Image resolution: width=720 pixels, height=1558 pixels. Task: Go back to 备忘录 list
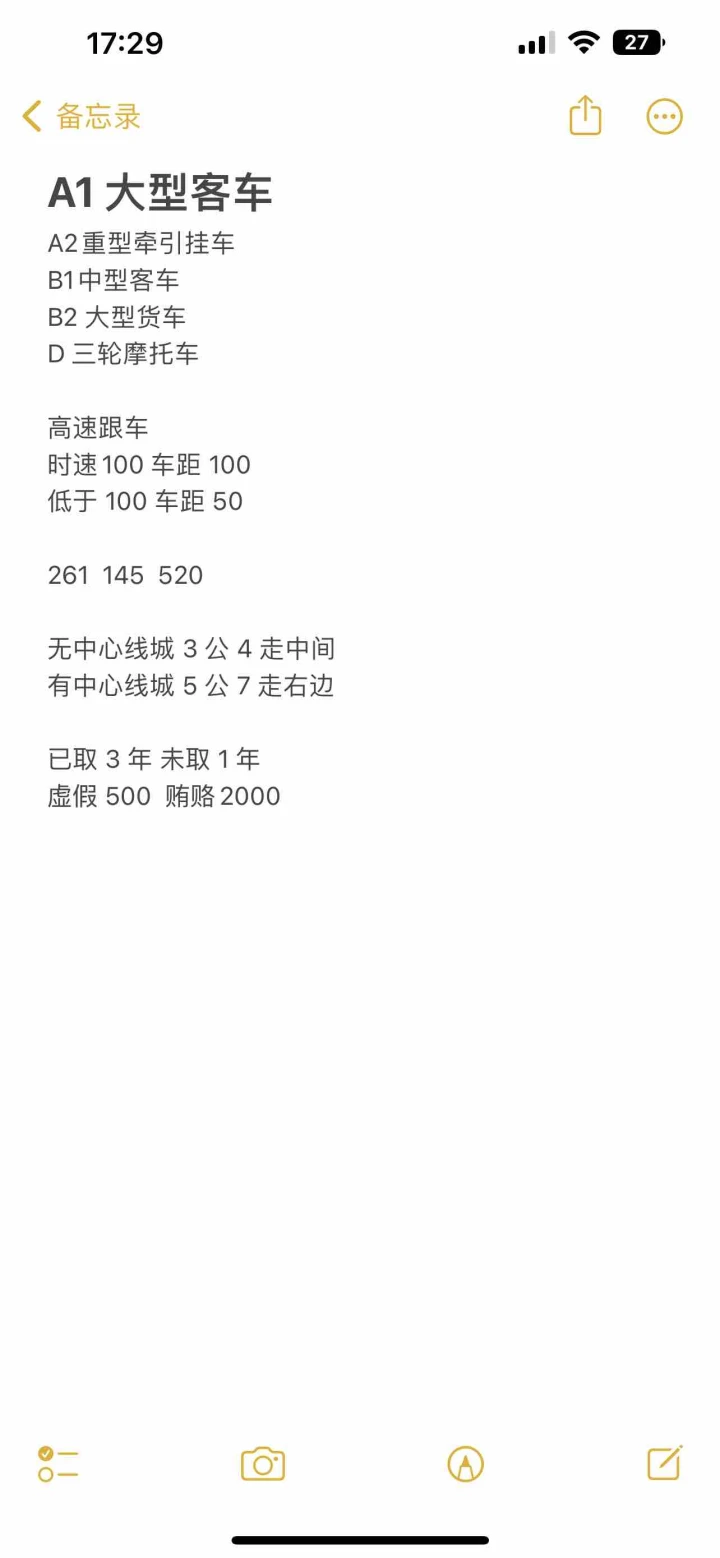point(82,116)
